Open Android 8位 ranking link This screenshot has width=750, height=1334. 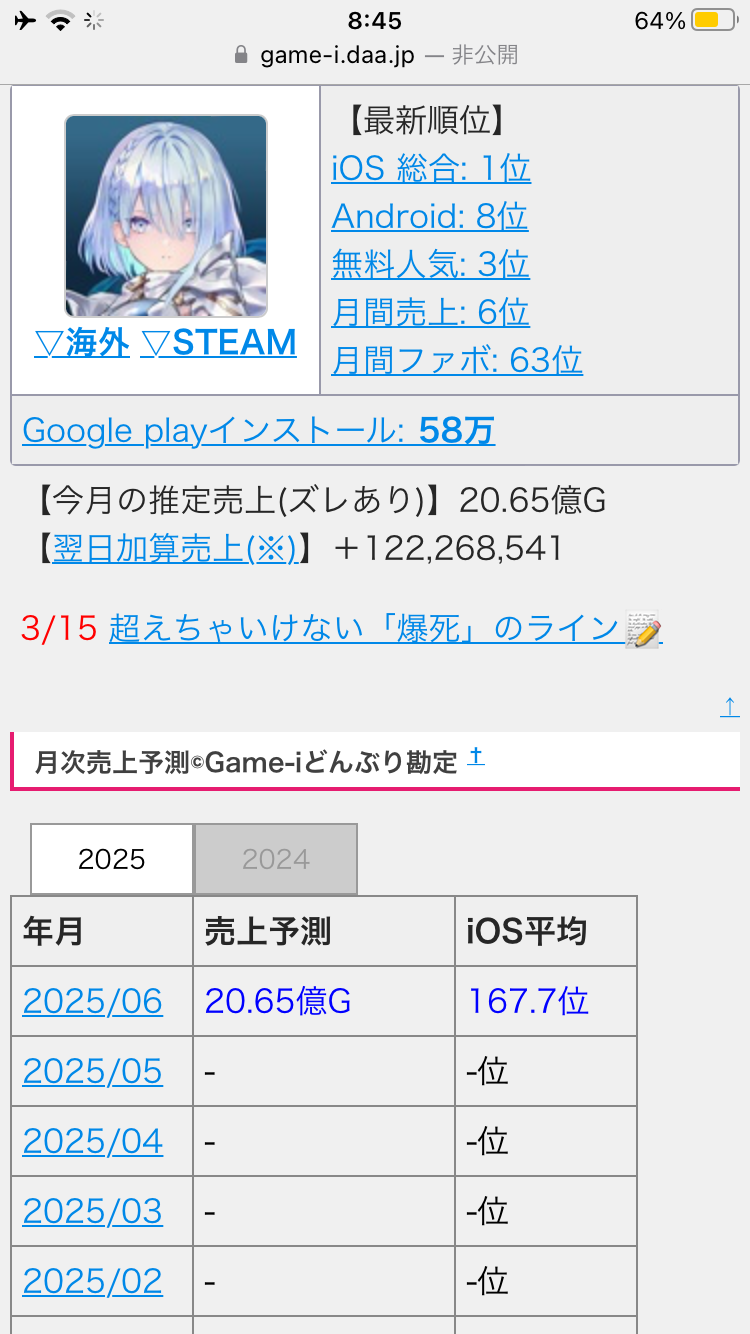pyautogui.click(x=430, y=216)
